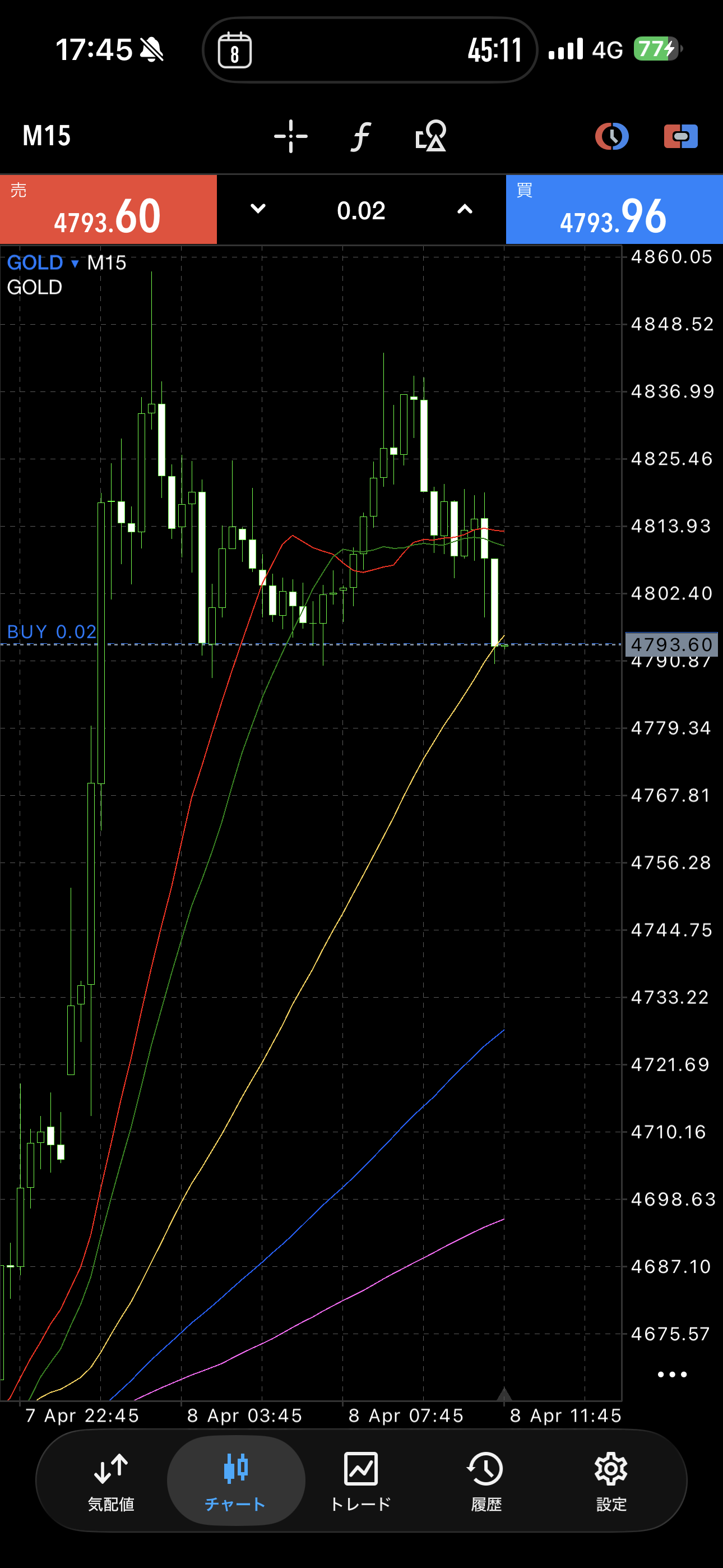The width and height of the screenshot is (723, 1568).
Task: Open the indicators function menu
Action: [361, 136]
